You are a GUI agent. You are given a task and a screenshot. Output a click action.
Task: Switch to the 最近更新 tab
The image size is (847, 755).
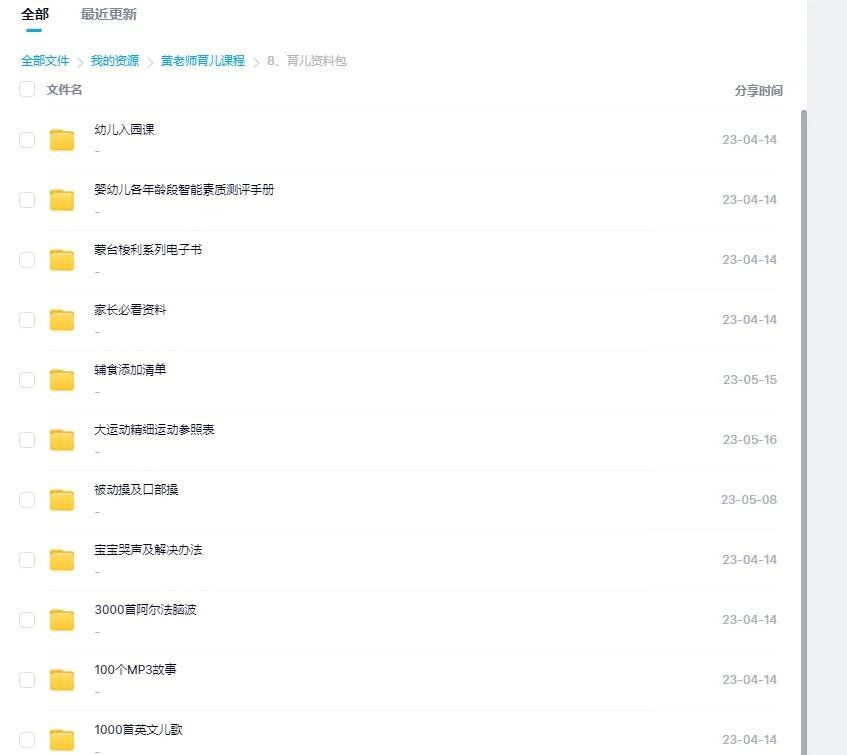pyautogui.click(x=108, y=14)
